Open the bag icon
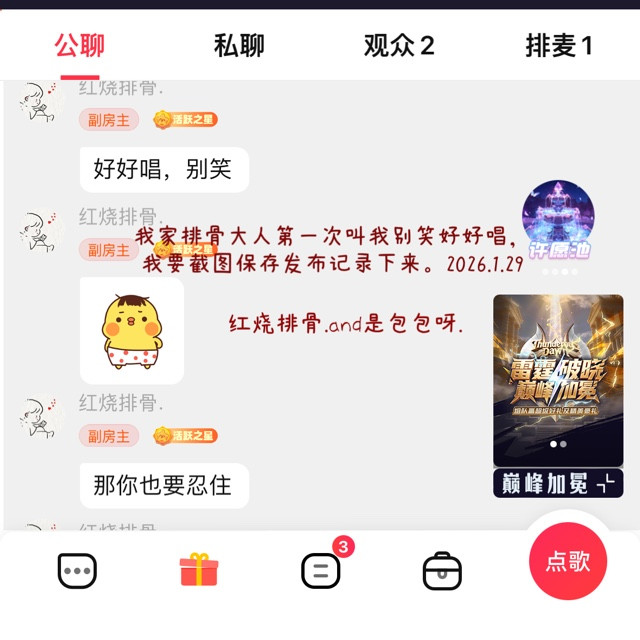Viewport: 640px width, 640px height. [x=442, y=571]
